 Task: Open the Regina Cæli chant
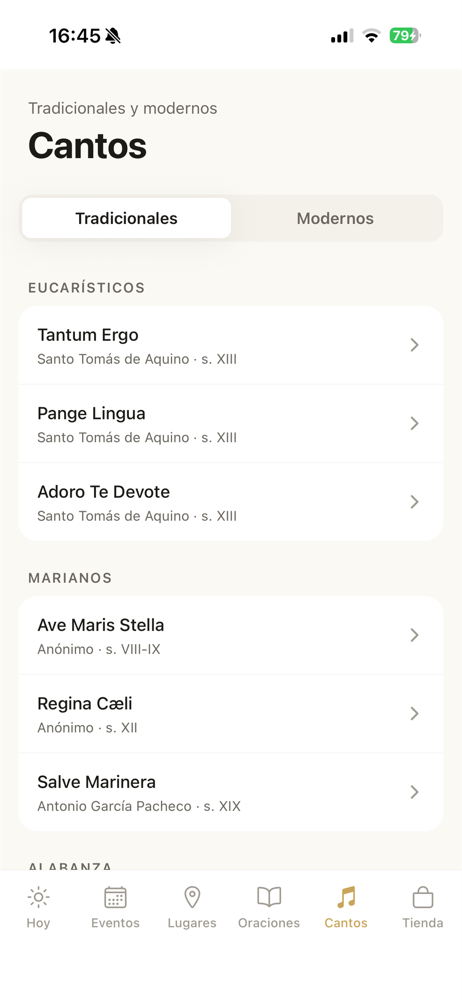[231, 714]
